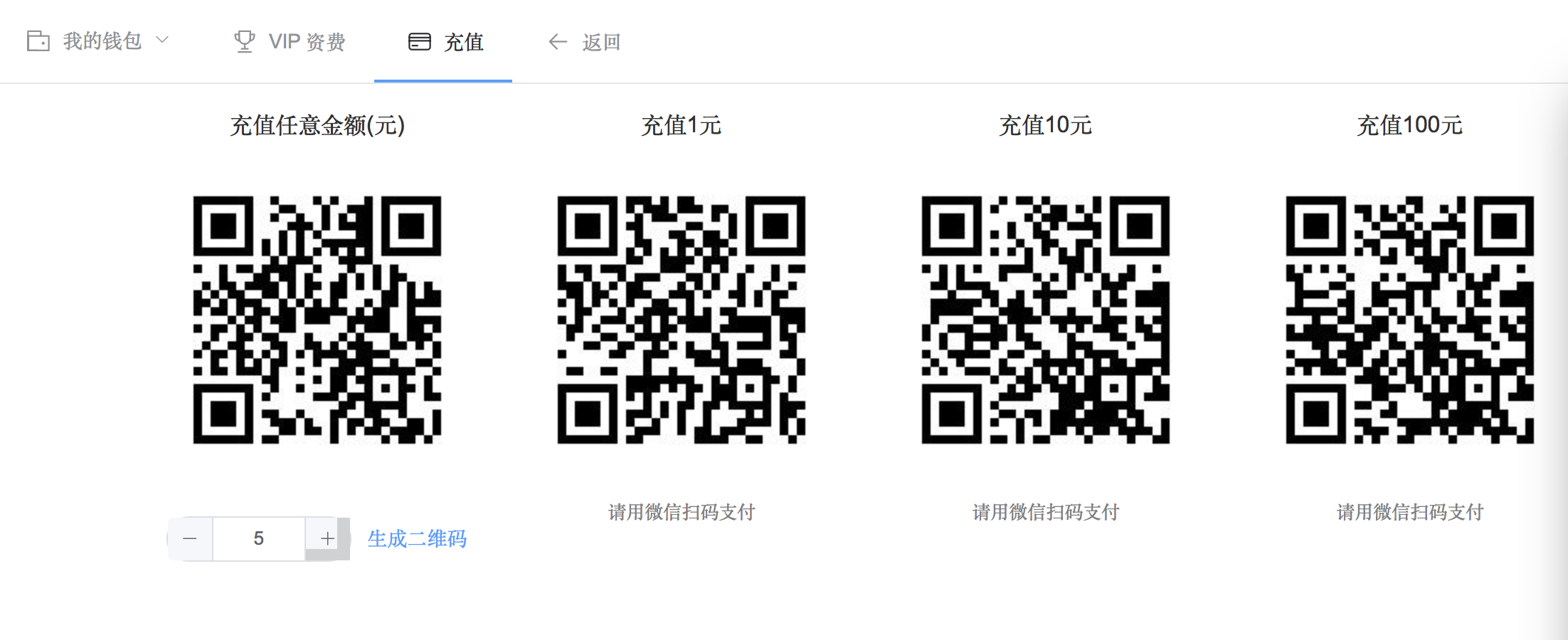Select the 充值 tab
The width and height of the screenshot is (1568, 640).
click(445, 42)
